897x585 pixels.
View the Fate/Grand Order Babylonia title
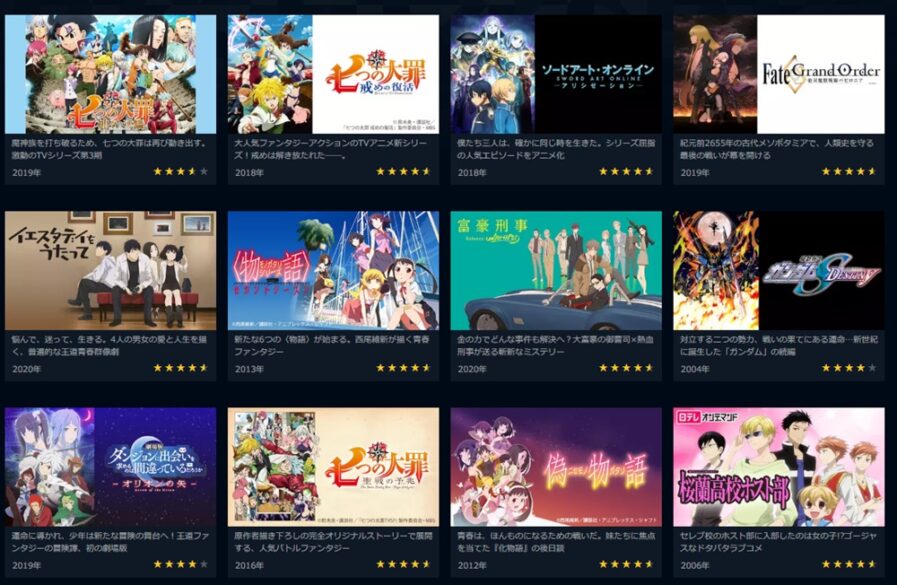(x=779, y=74)
